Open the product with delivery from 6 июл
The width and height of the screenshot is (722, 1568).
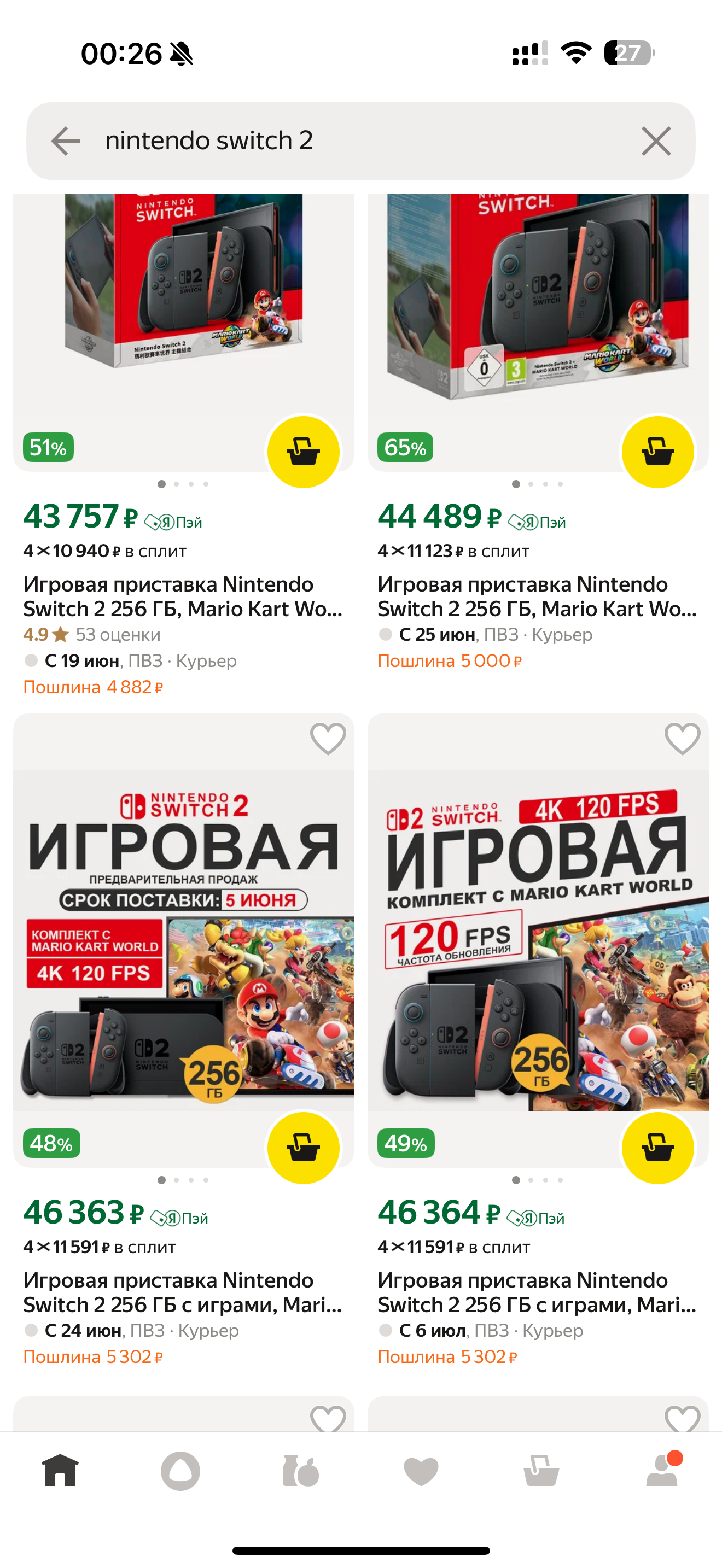(537, 1292)
